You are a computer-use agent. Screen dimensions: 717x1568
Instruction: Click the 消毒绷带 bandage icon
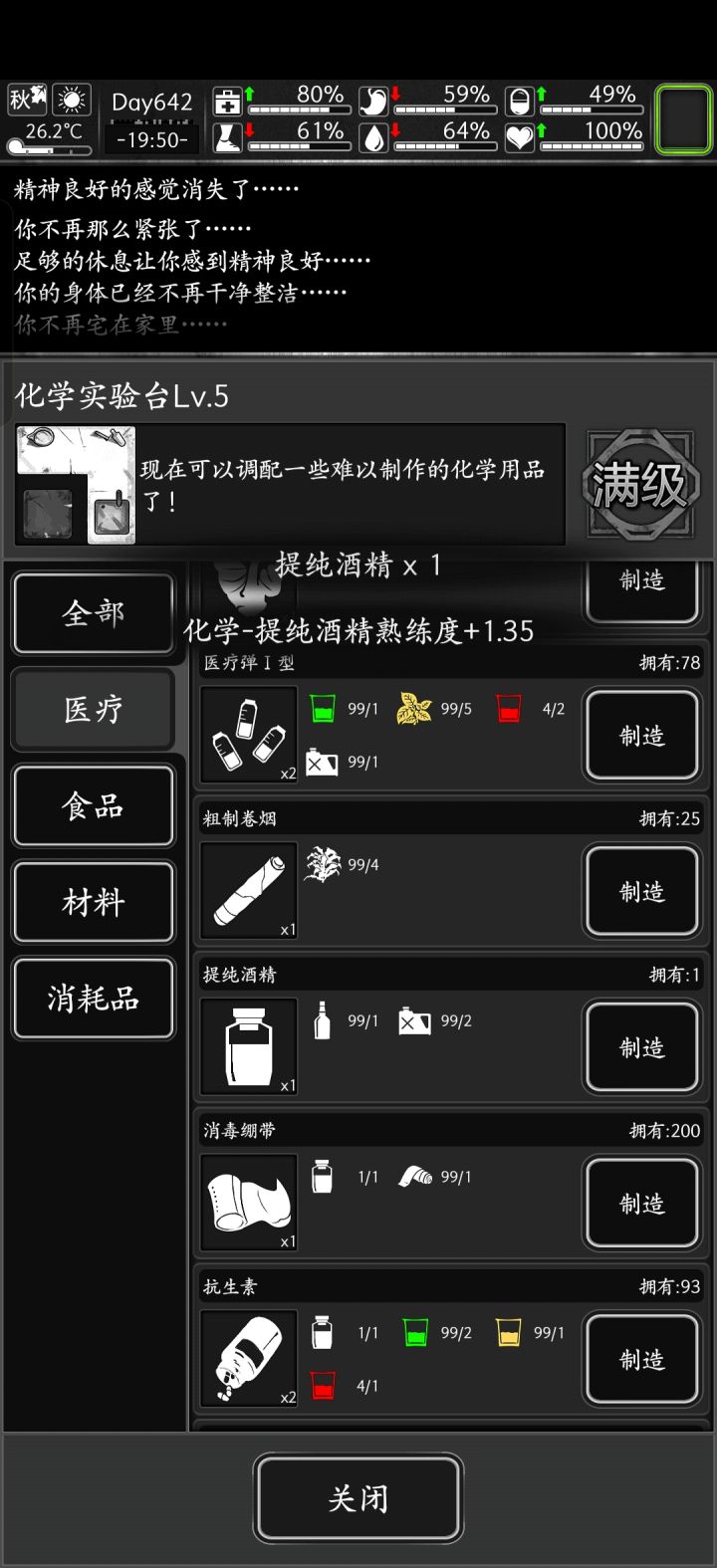pyautogui.click(x=248, y=1202)
